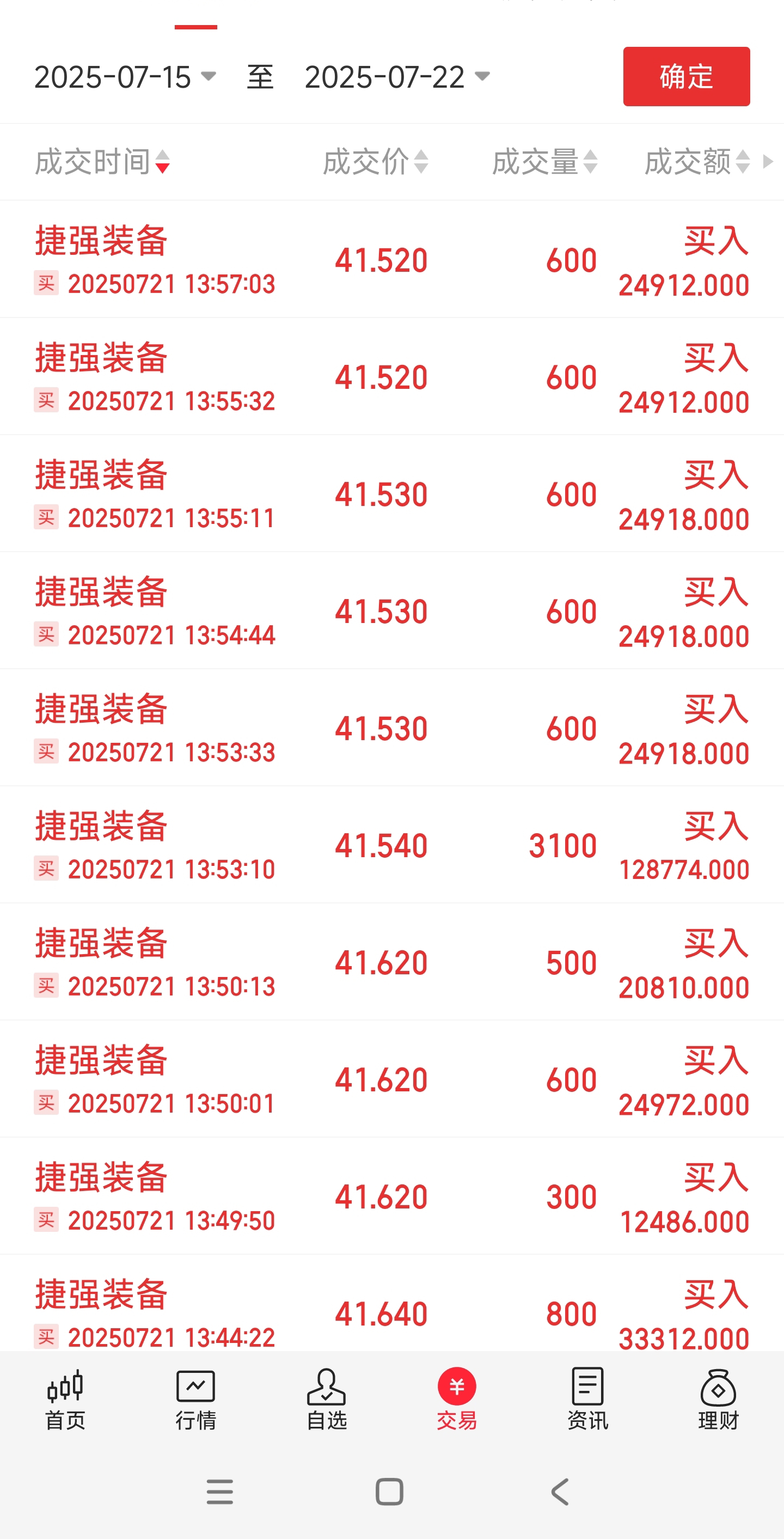Open the start date picker 2025-07-15
784x1539 pixels.
click(125, 77)
